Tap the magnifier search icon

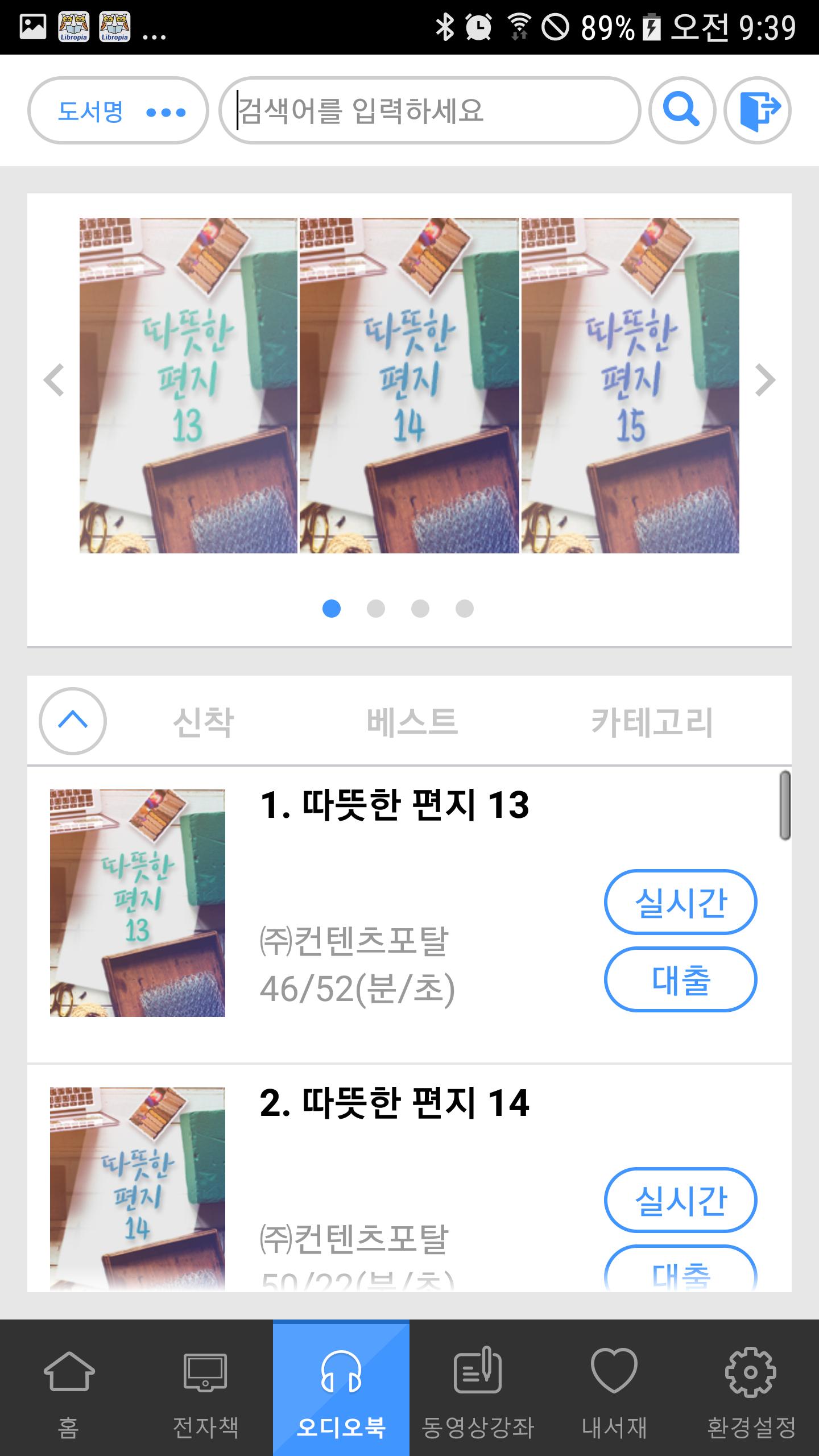[x=681, y=110]
